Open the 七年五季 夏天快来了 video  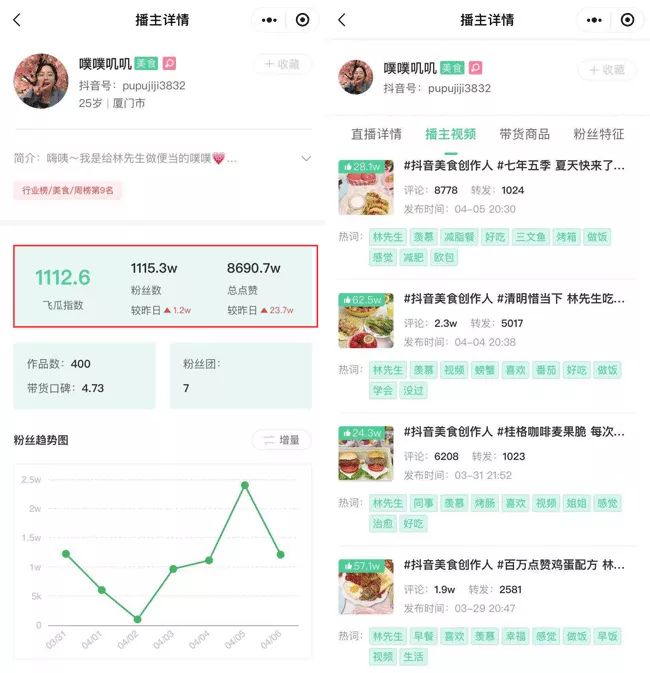pyautogui.click(x=514, y=166)
